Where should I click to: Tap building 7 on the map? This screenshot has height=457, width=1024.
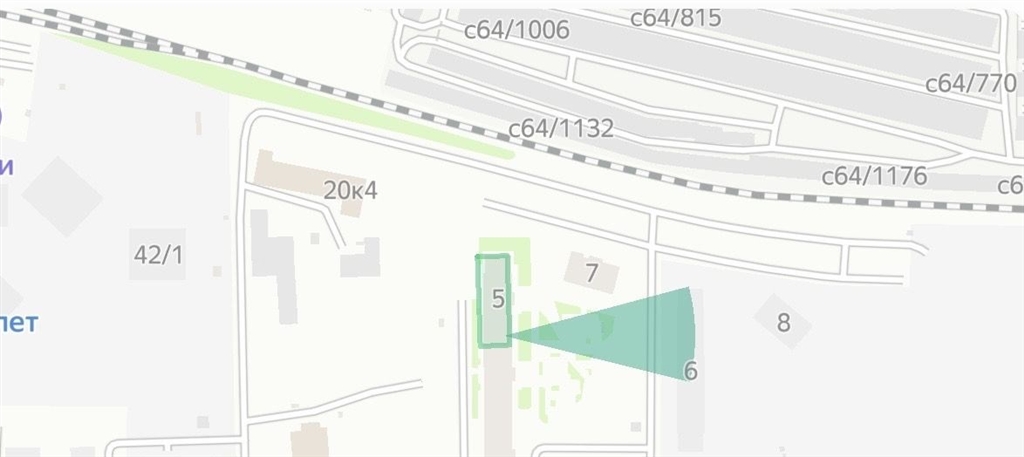pos(591,272)
